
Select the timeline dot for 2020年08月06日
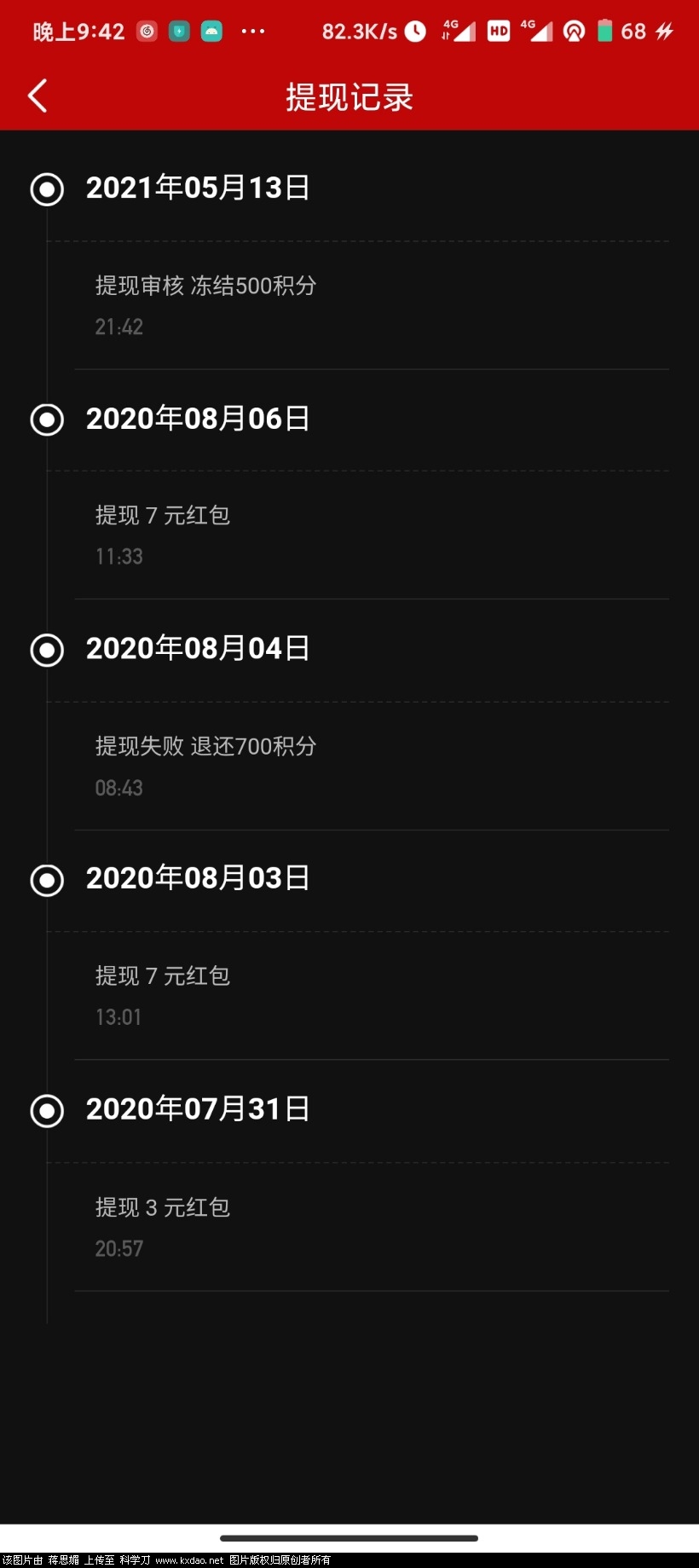tap(47, 419)
